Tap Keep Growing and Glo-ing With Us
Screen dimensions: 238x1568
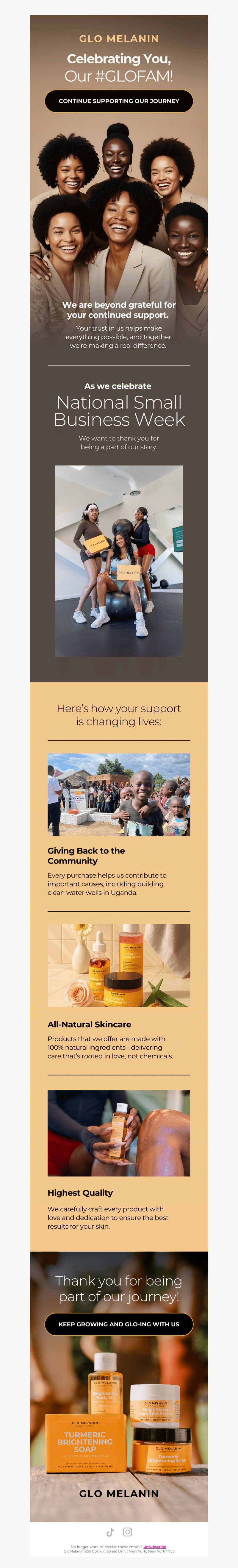119,1324
